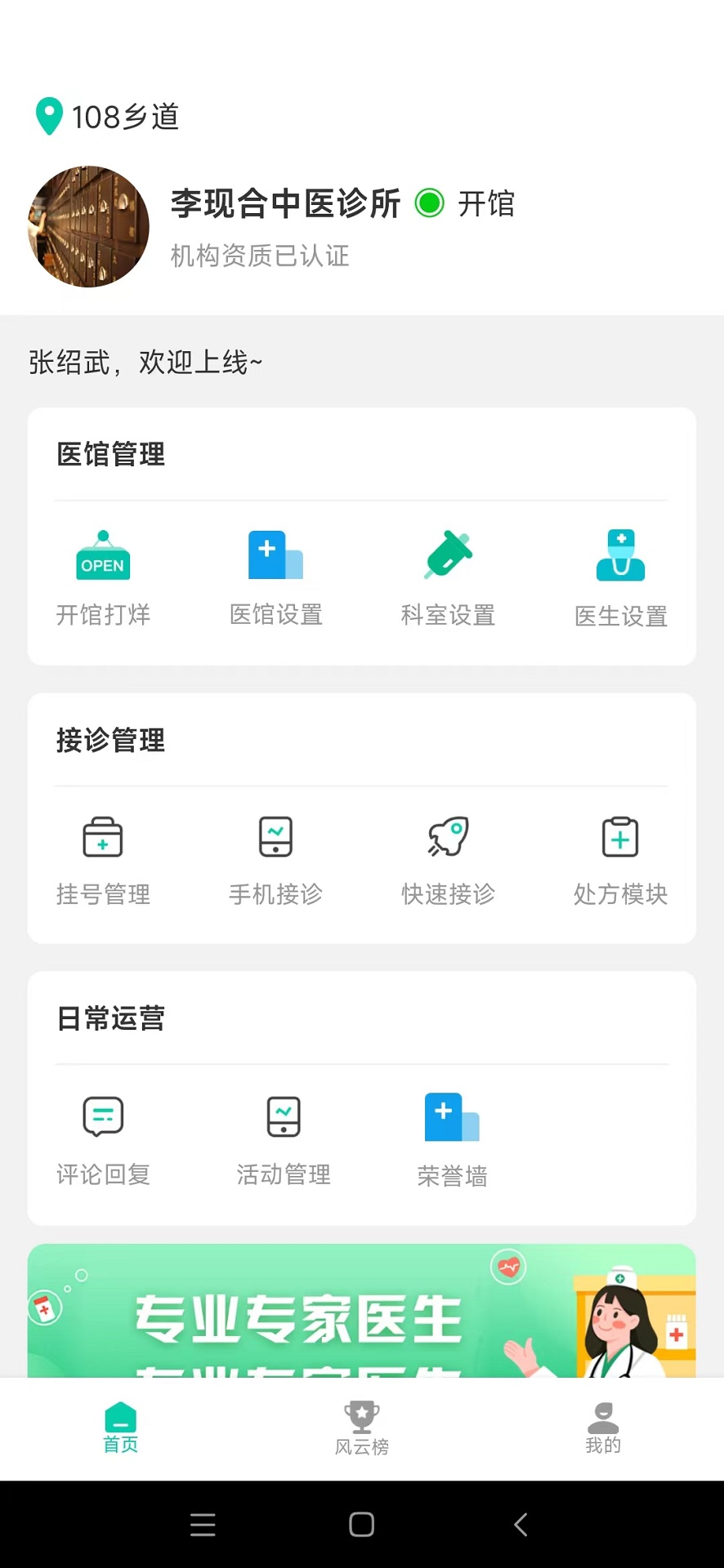Viewport: 724px width, 1568px height.
Task: Open 医馆设置 clinic settings
Action: pos(275,576)
